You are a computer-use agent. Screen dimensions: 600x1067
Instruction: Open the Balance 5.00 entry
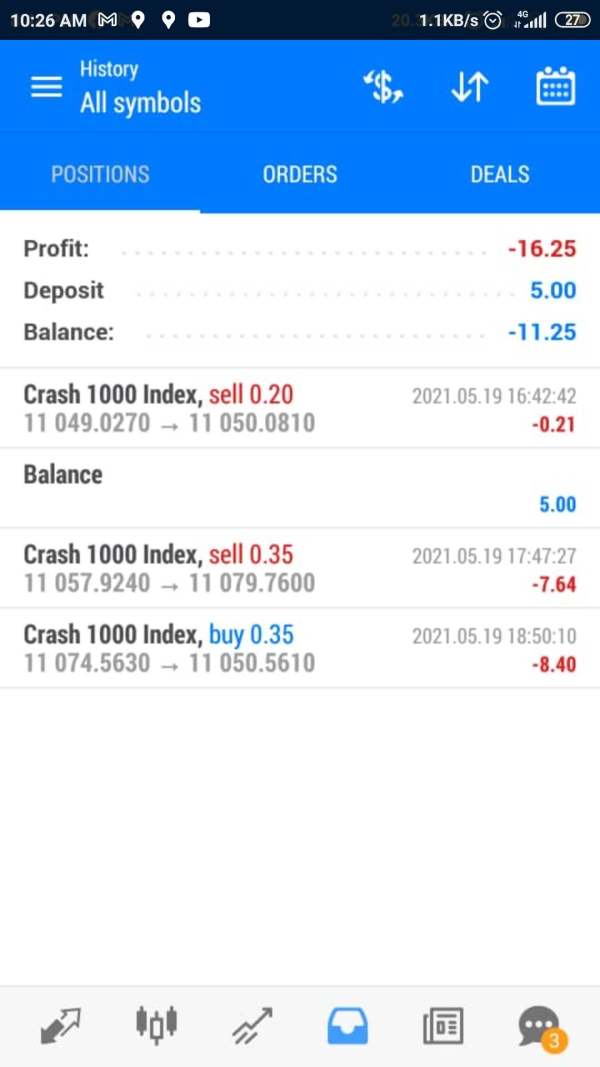point(300,488)
